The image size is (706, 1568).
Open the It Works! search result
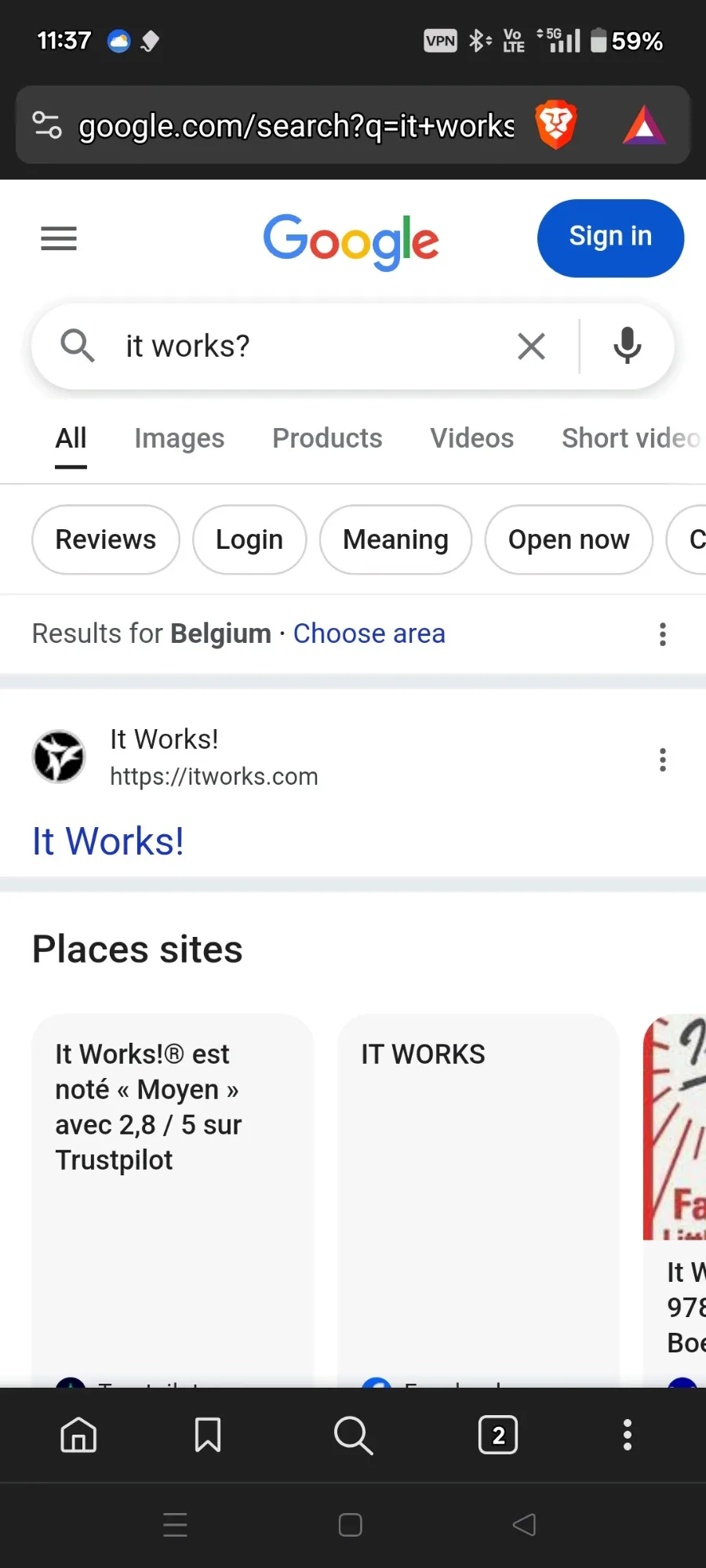[x=108, y=841]
